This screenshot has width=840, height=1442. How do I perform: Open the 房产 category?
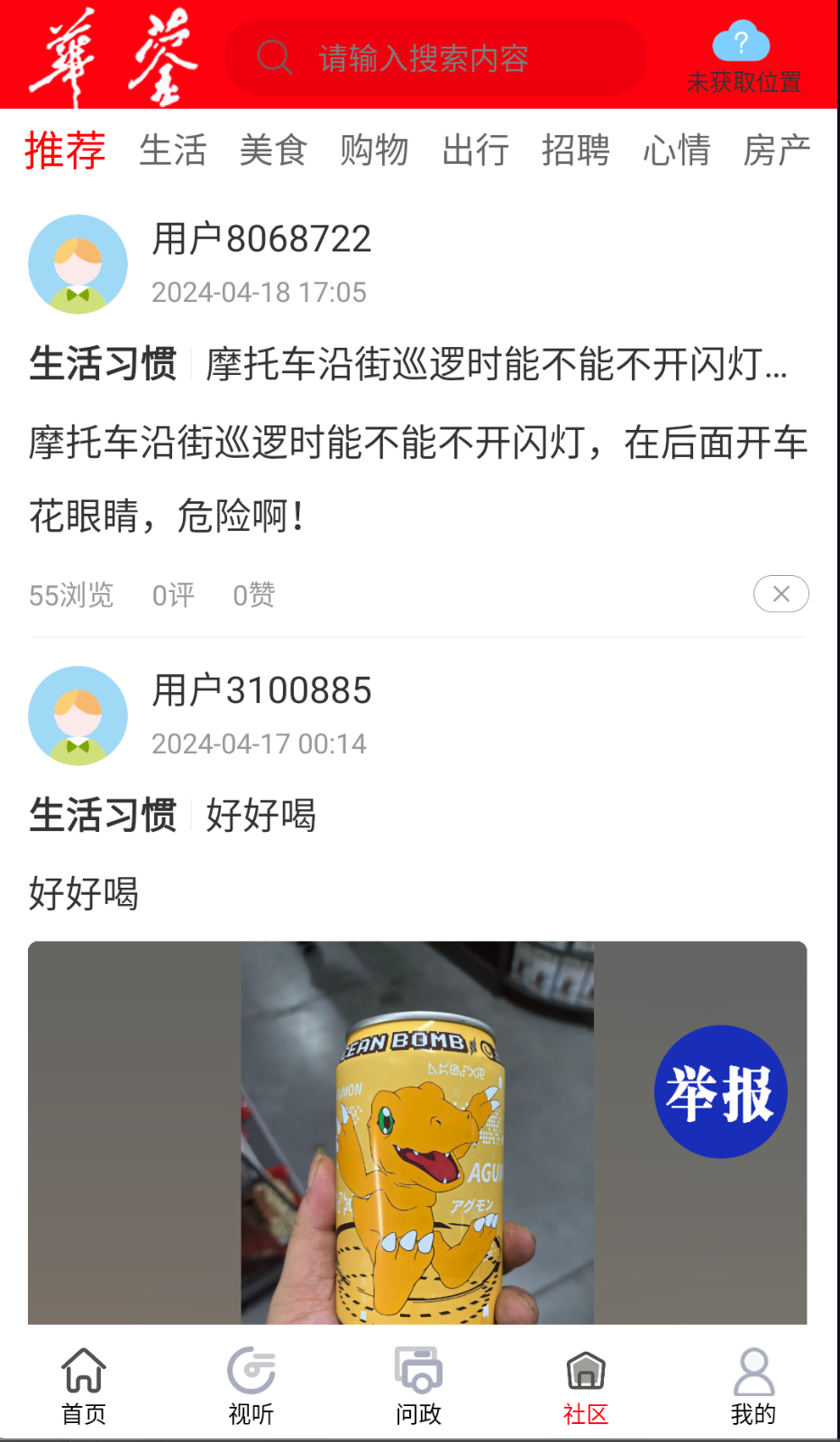point(777,151)
